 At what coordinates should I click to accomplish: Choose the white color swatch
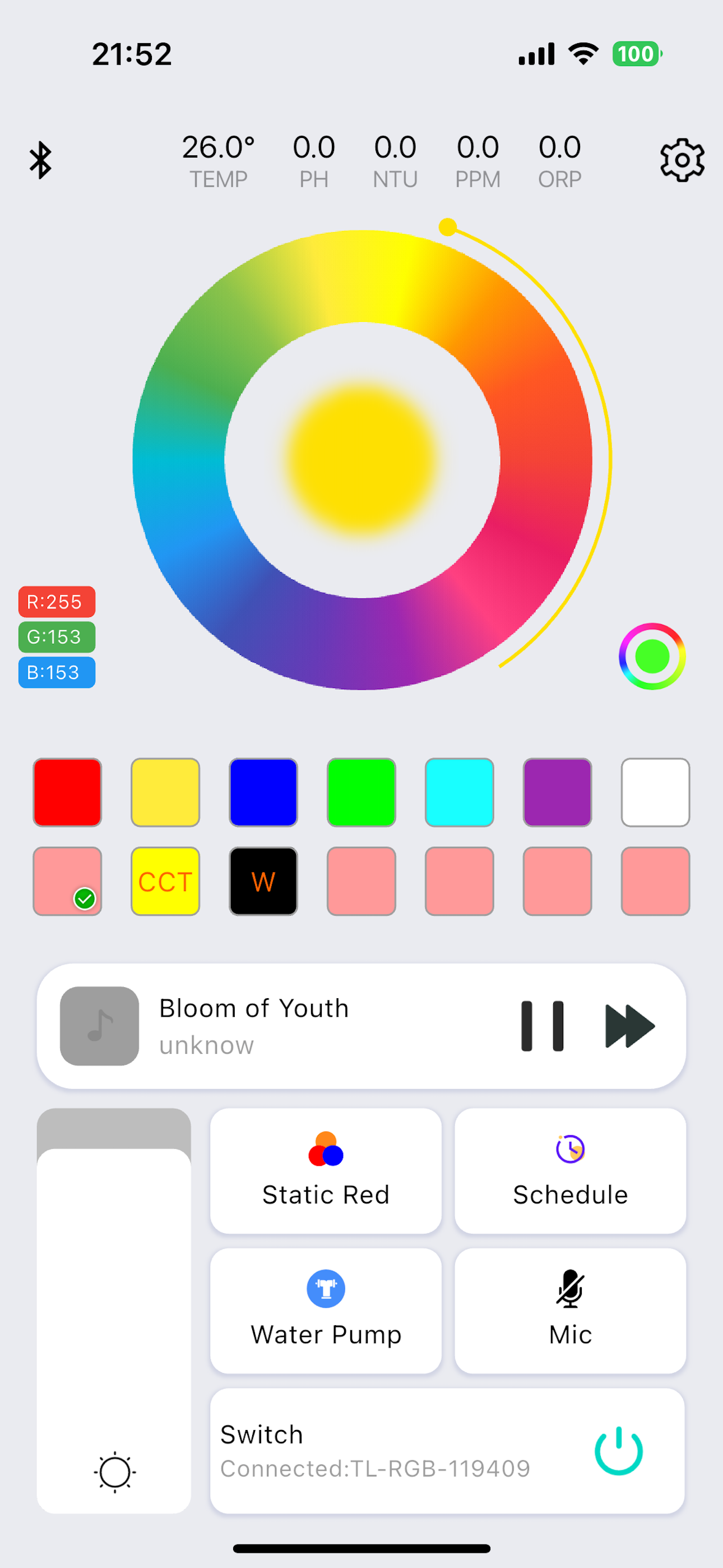(x=655, y=792)
